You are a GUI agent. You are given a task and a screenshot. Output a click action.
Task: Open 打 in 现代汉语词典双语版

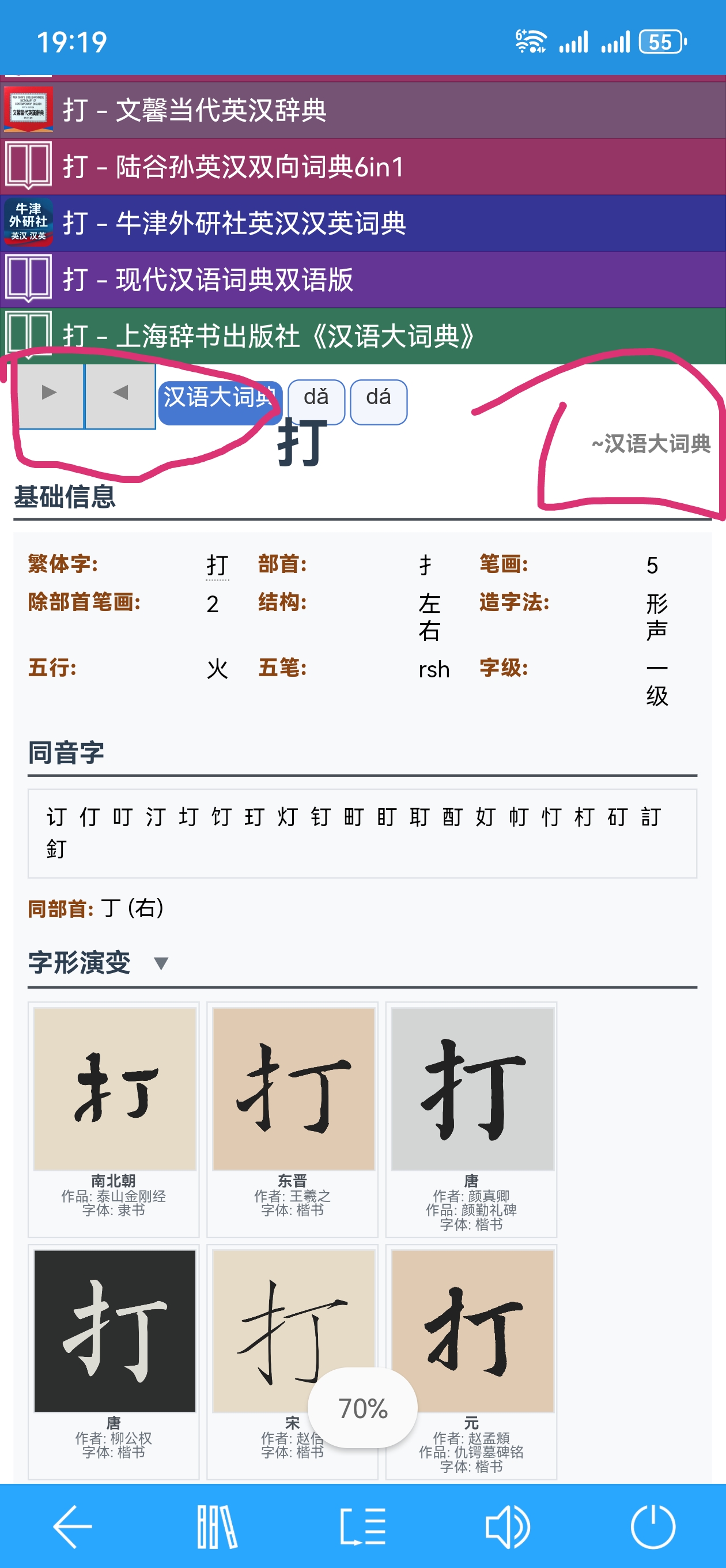coord(362,280)
